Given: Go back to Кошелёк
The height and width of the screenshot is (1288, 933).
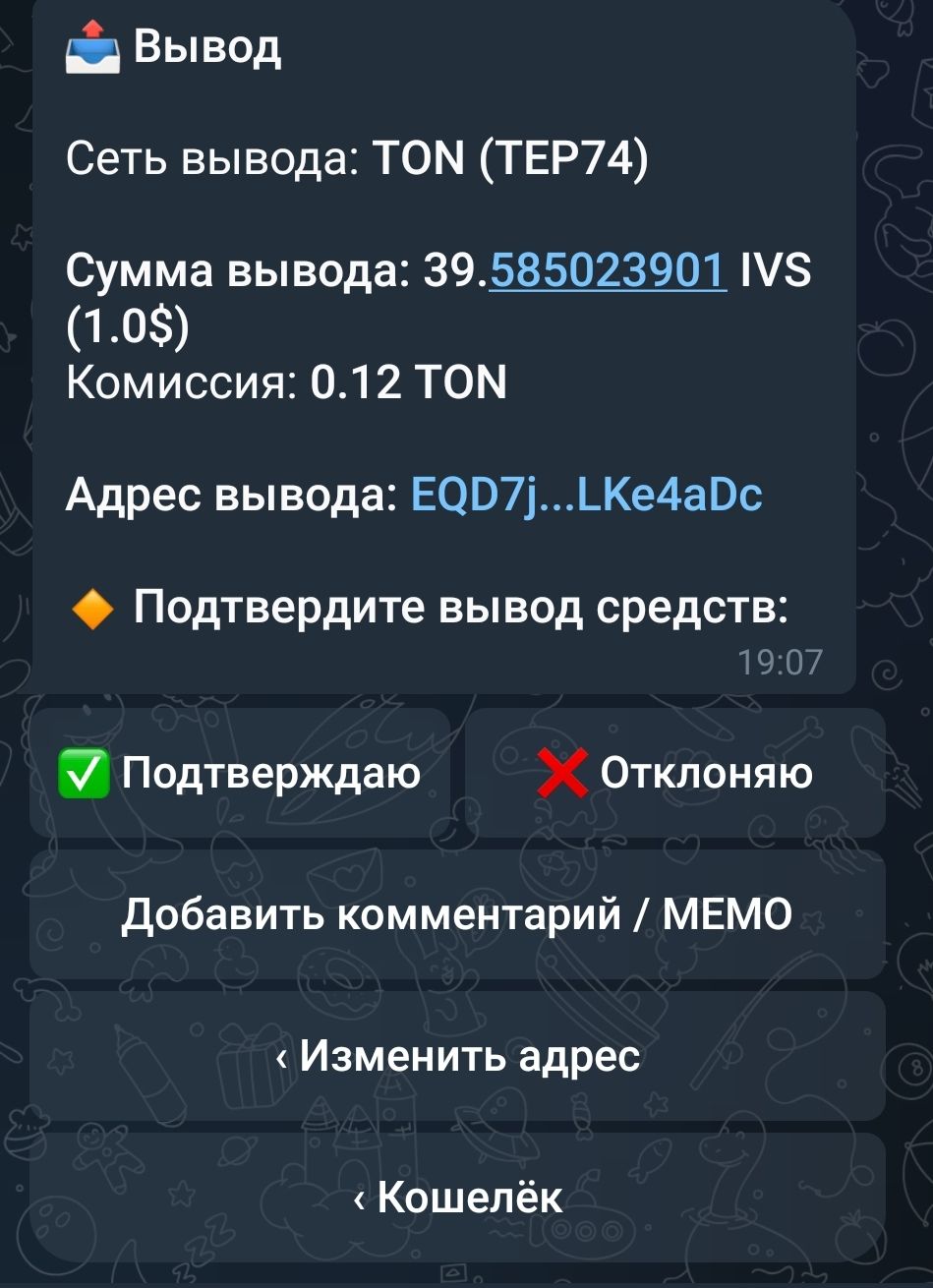Looking at the screenshot, I should click(457, 1198).
